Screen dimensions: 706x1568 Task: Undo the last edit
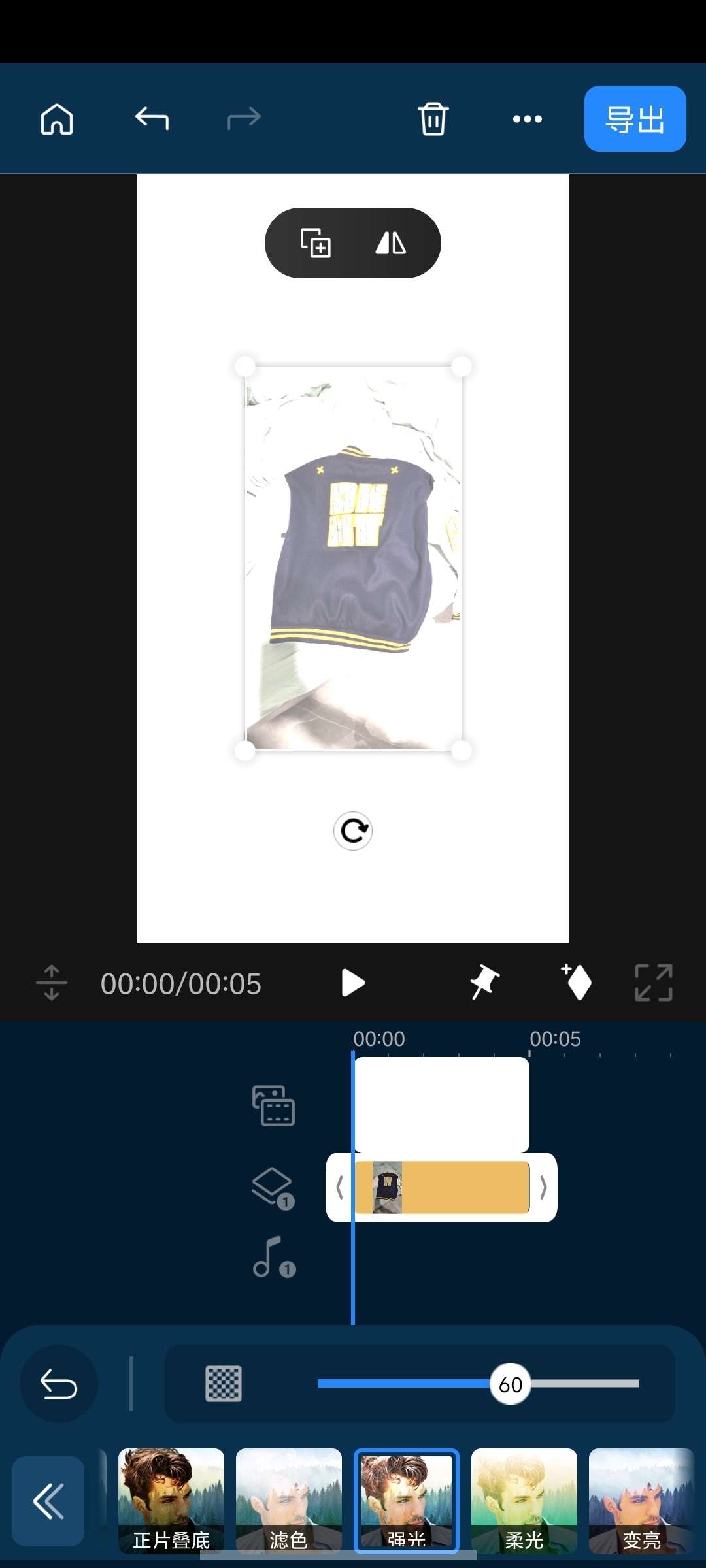pyautogui.click(x=152, y=119)
